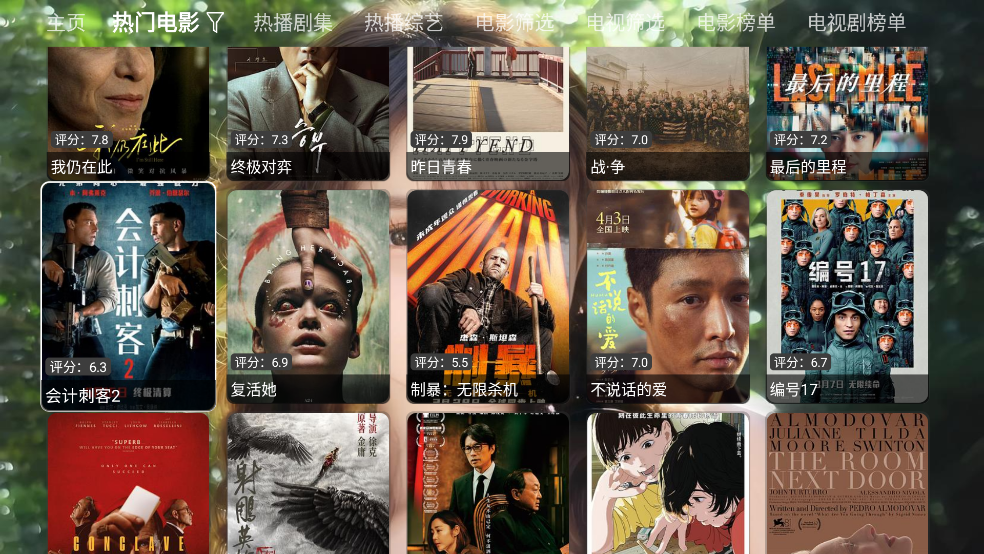Viewport: 984px width, 554px height.
Task: View the 电视剧榜单 tab
Action: [x=856, y=22]
